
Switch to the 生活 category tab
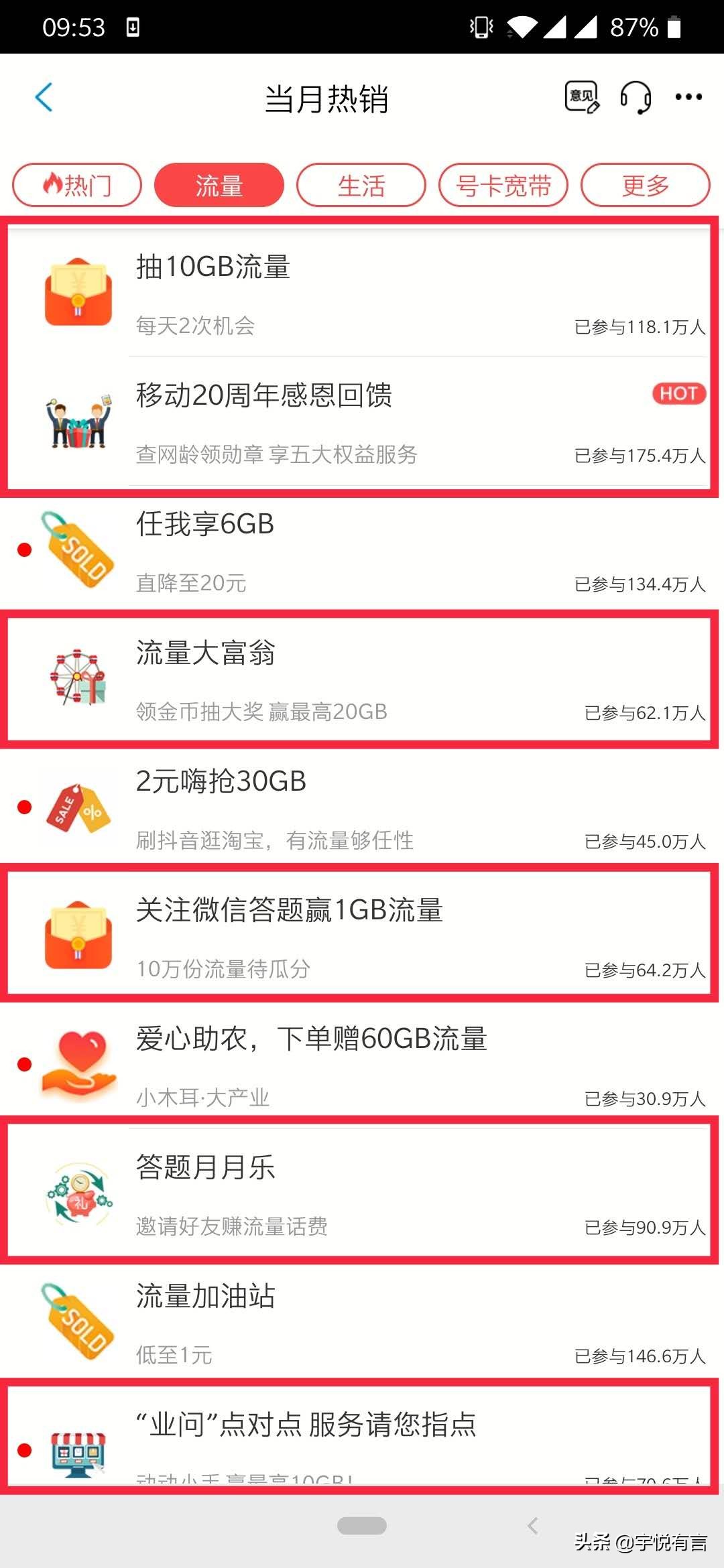[361, 186]
